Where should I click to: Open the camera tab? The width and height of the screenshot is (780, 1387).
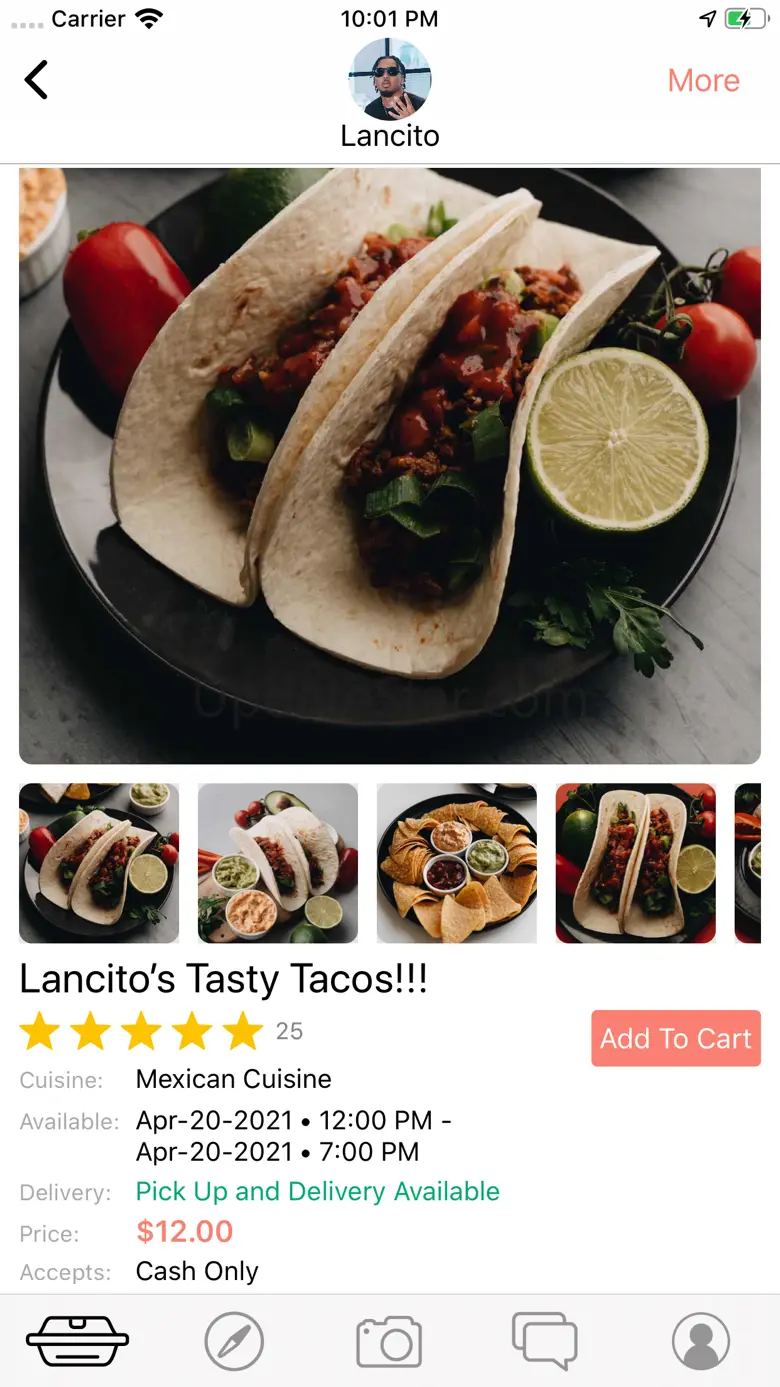coord(389,1341)
